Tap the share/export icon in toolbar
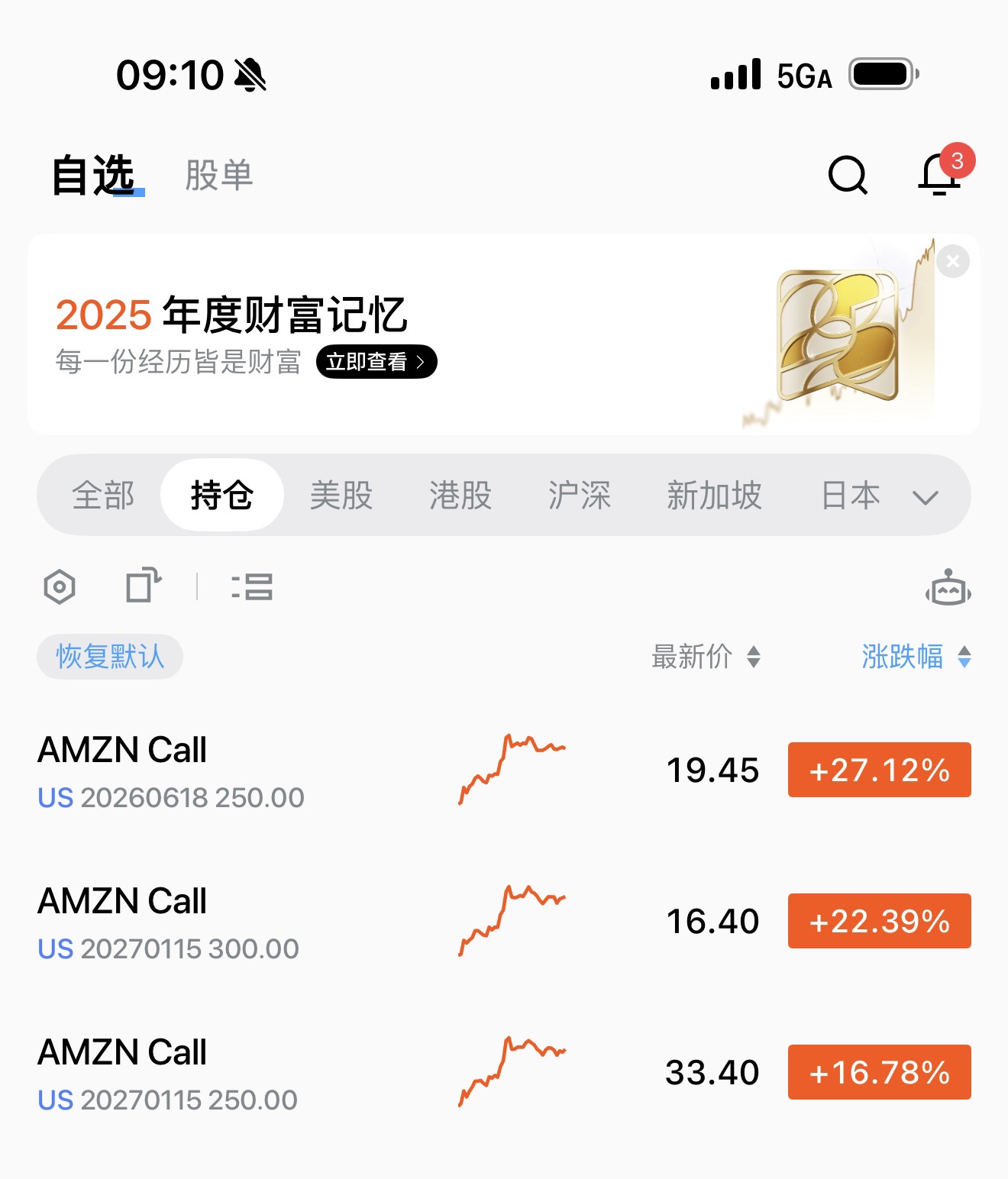 pyautogui.click(x=143, y=586)
